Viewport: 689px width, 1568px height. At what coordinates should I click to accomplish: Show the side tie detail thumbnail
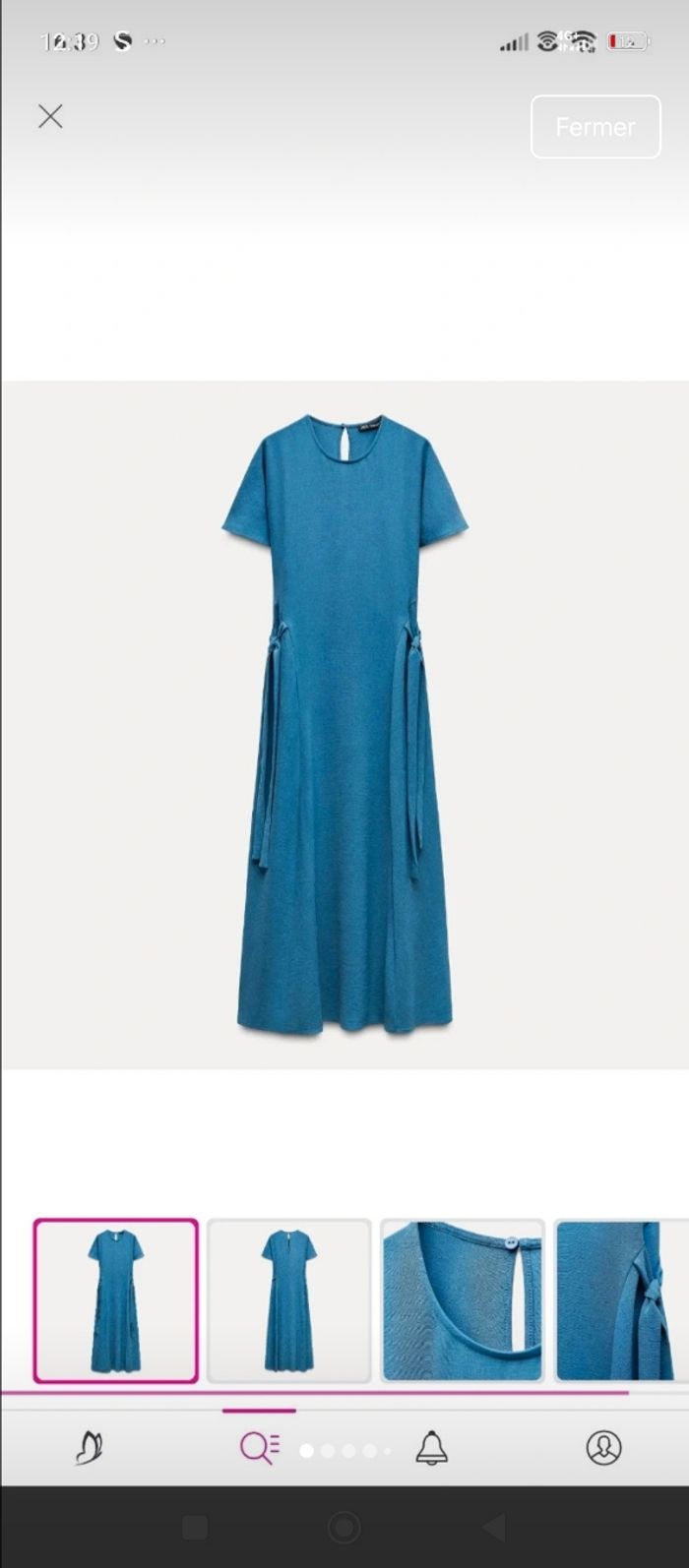click(620, 1300)
